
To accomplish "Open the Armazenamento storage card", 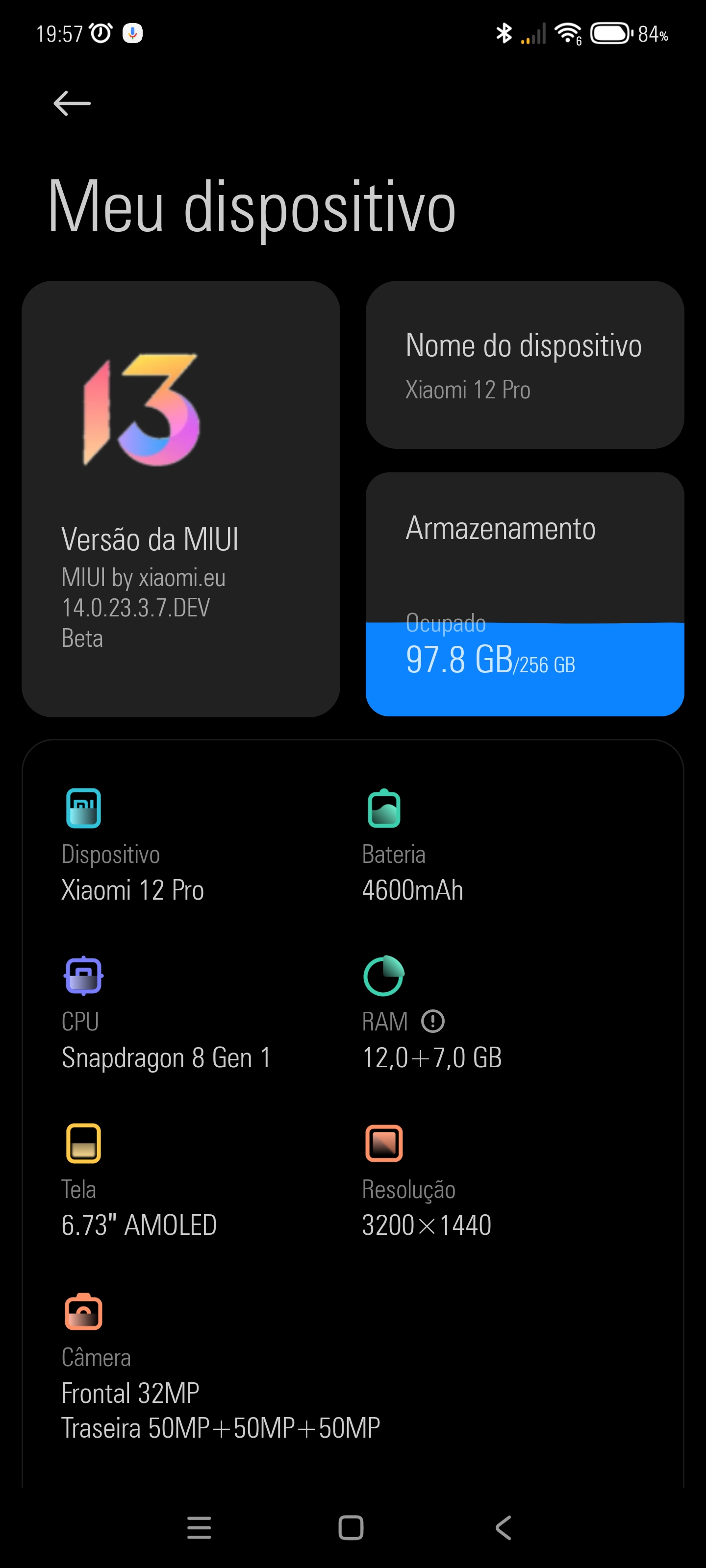I will coord(525,594).
